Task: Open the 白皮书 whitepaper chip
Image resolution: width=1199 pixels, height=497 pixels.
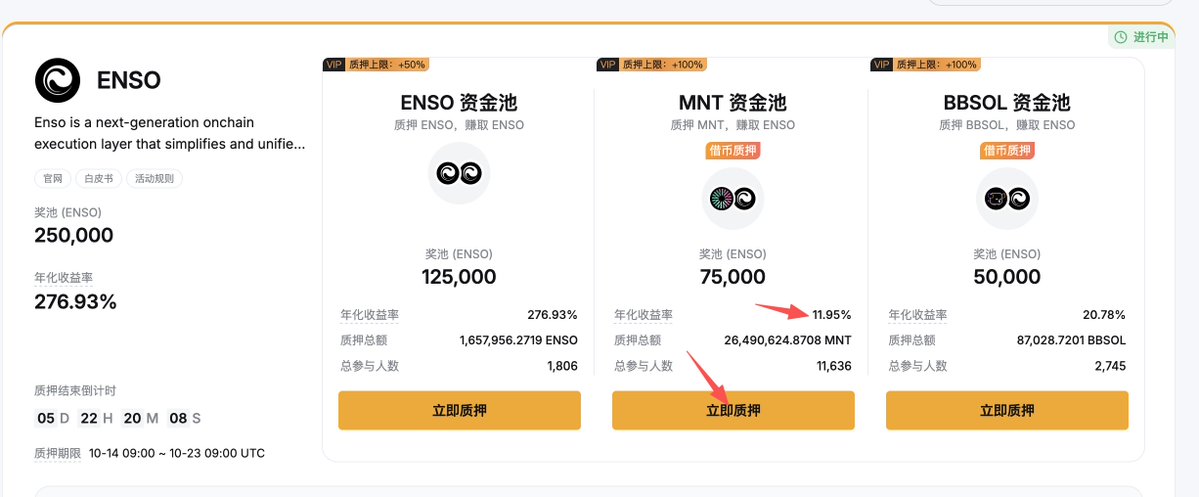Action: coord(97,179)
